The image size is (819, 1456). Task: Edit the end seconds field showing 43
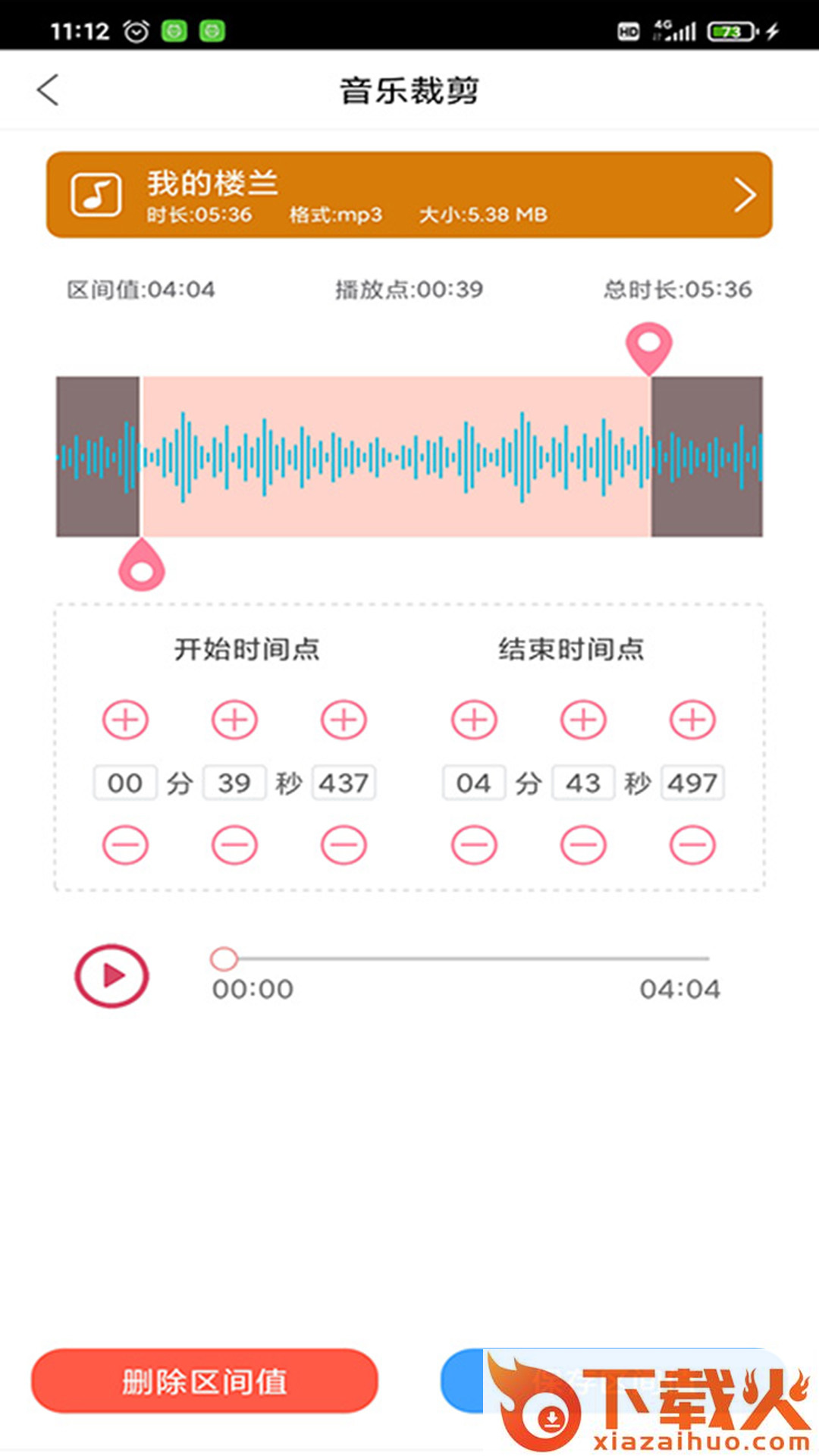tap(583, 783)
